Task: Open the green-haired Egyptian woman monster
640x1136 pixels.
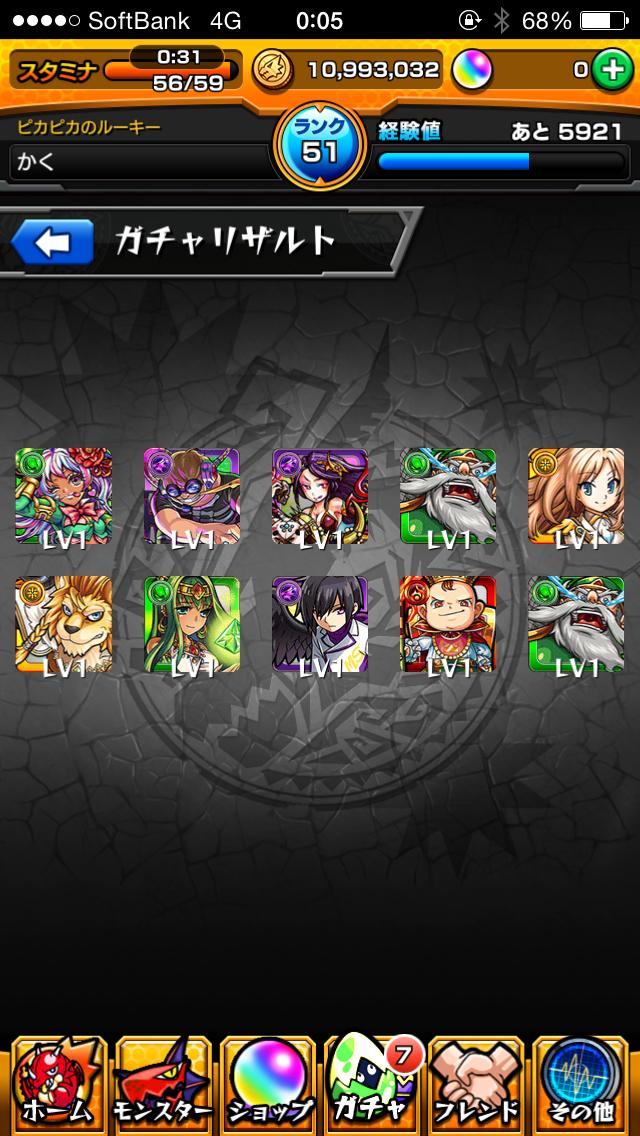Action: pos(191,624)
